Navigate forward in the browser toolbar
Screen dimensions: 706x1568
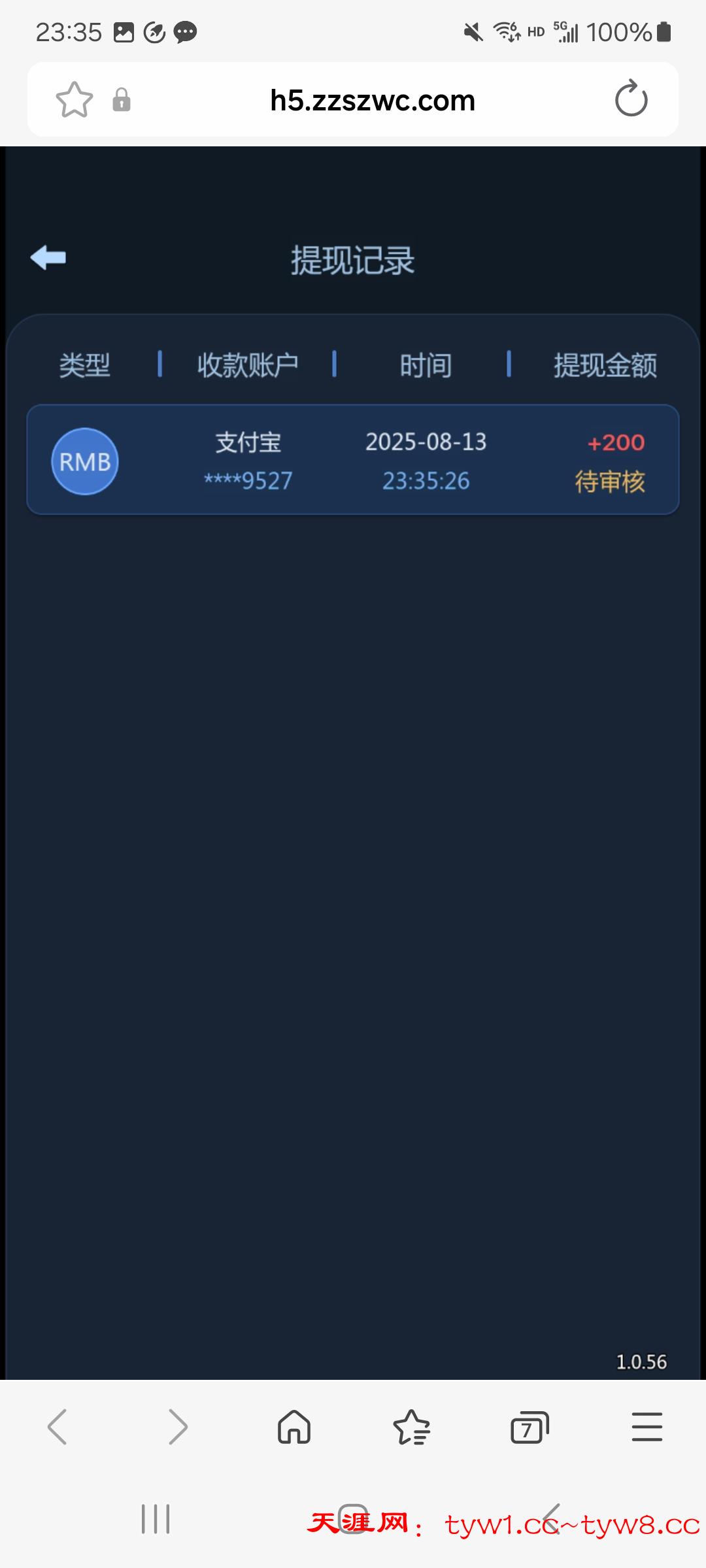[x=177, y=1427]
